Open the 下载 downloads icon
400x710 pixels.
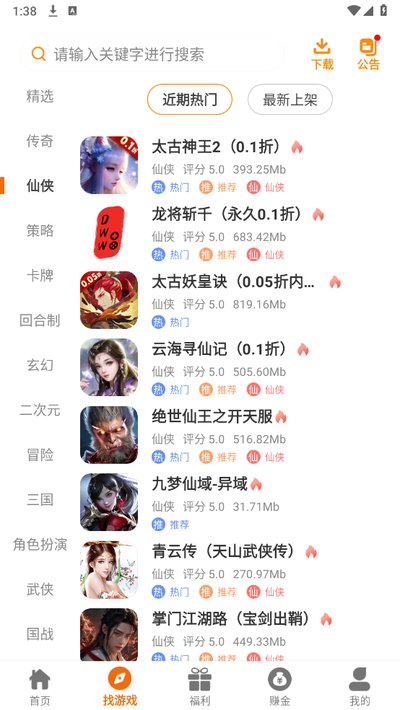pos(322,54)
